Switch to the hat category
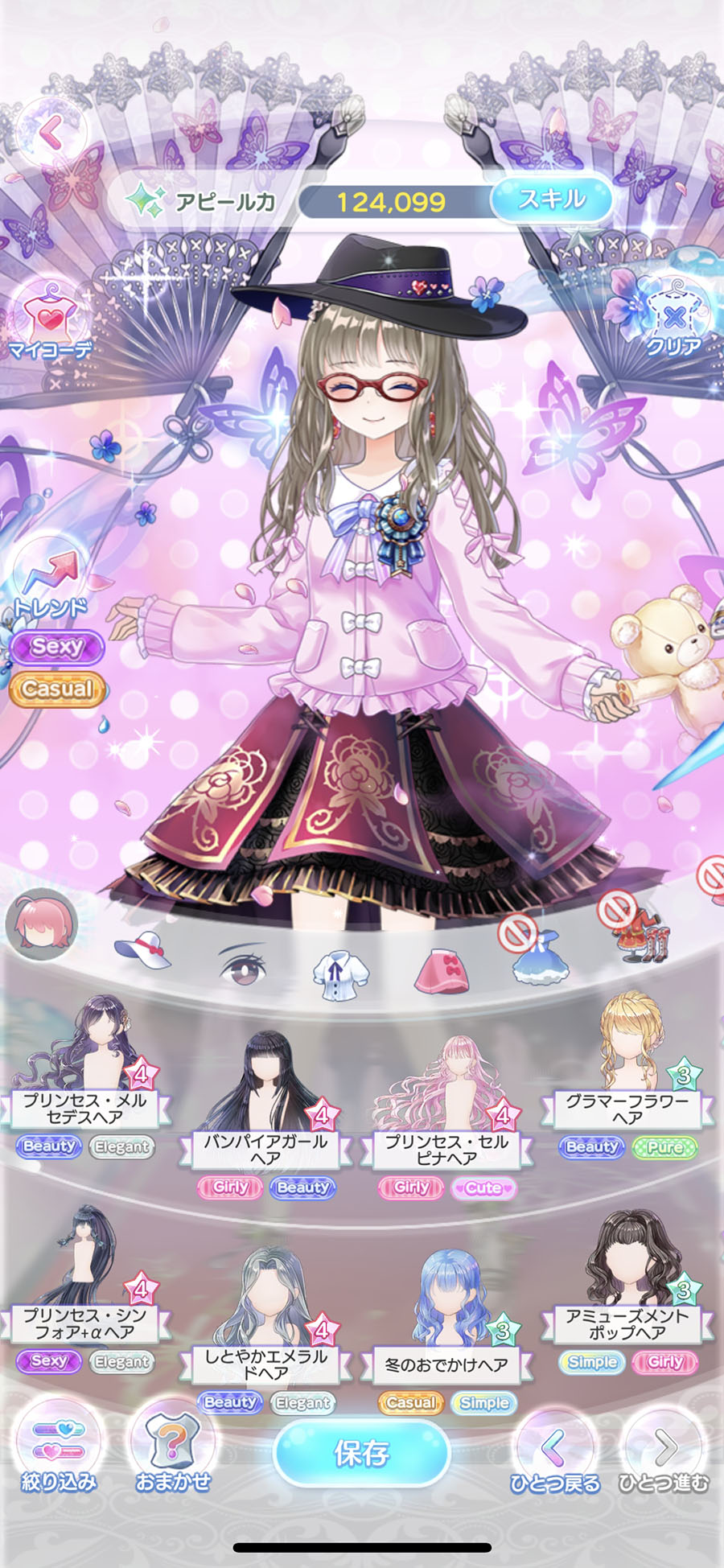Viewport: 724px width, 1568px height. coord(143,949)
